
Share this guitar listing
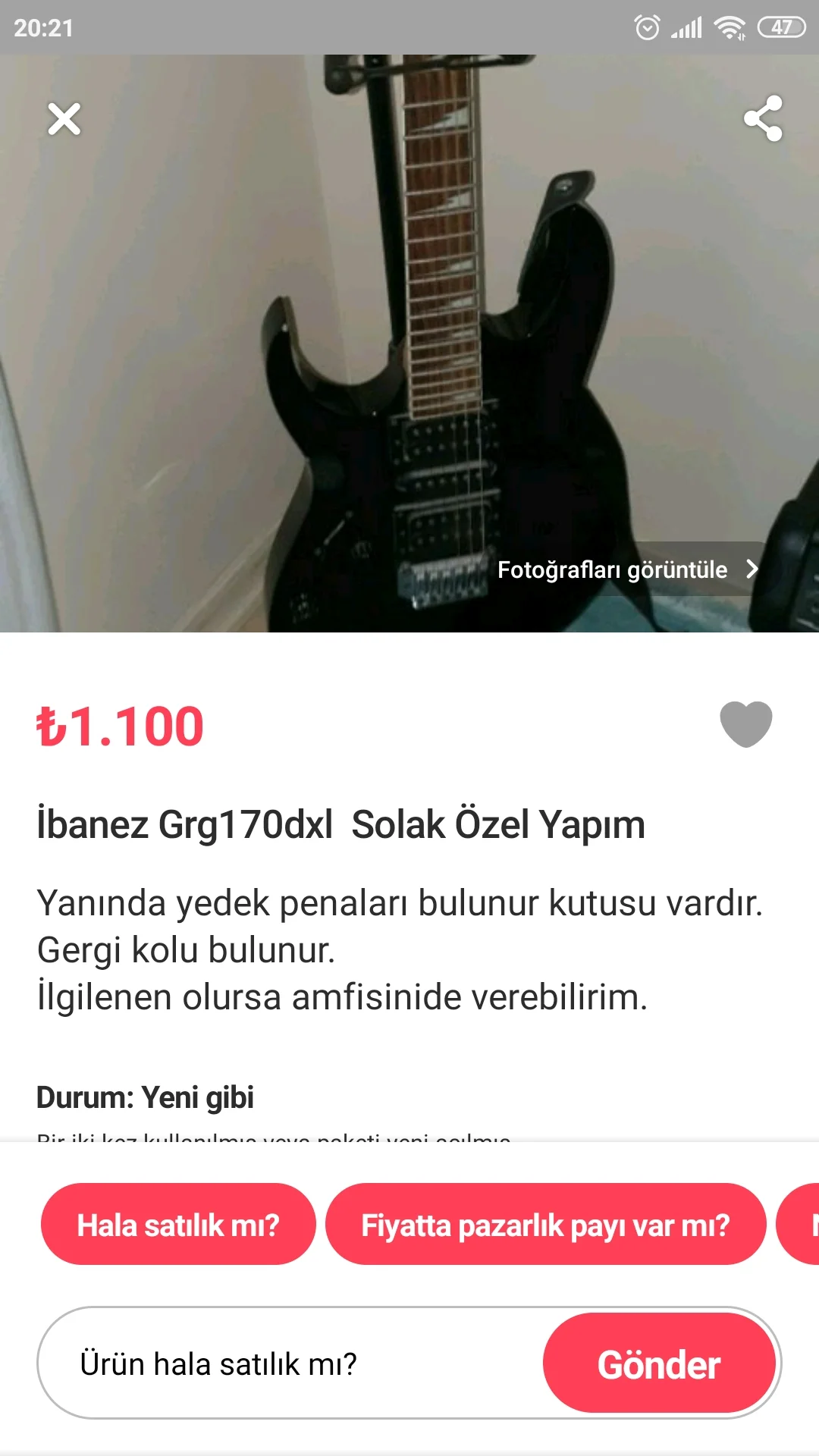pyautogui.click(x=763, y=118)
